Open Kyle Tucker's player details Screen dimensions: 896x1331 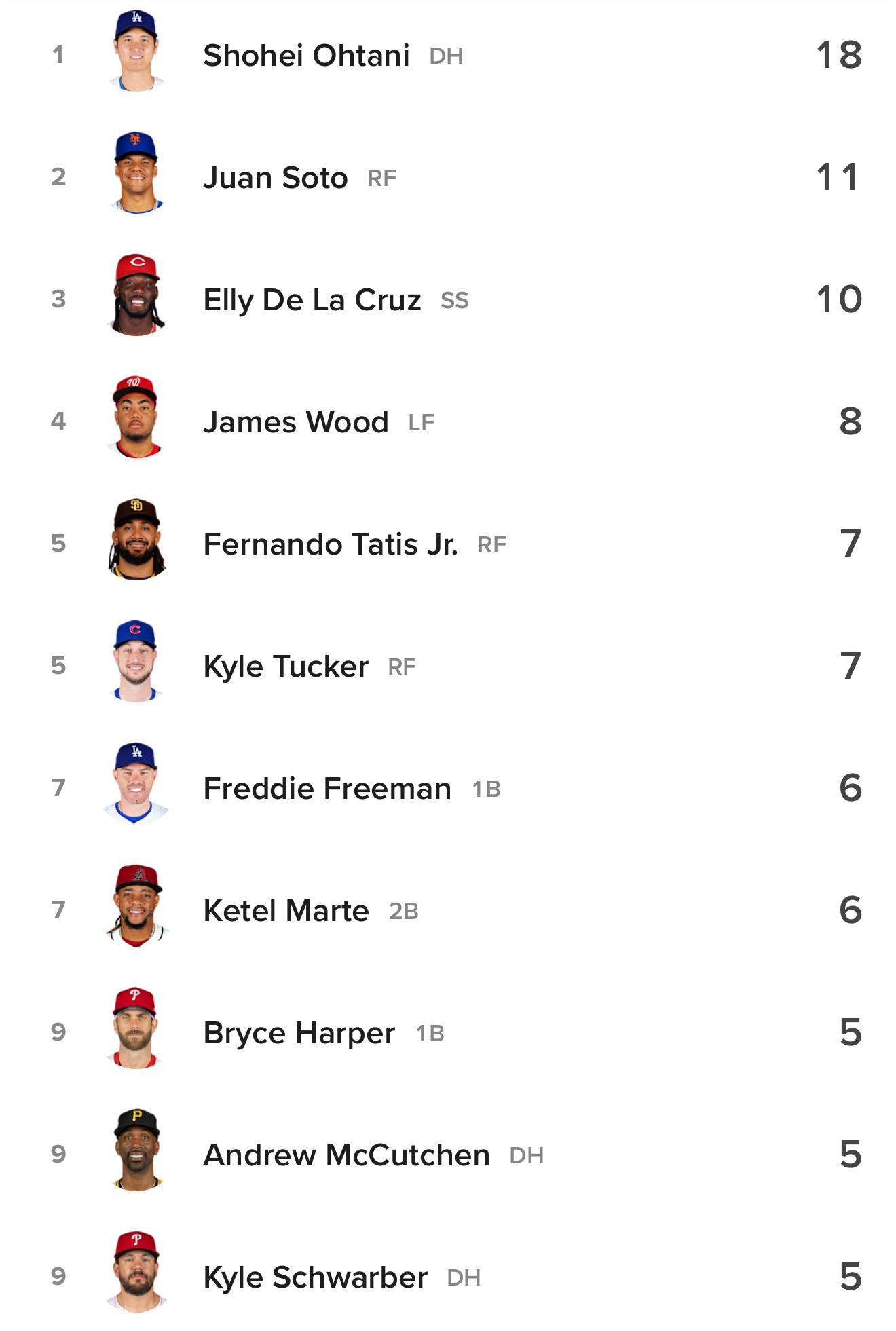click(286, 667)
